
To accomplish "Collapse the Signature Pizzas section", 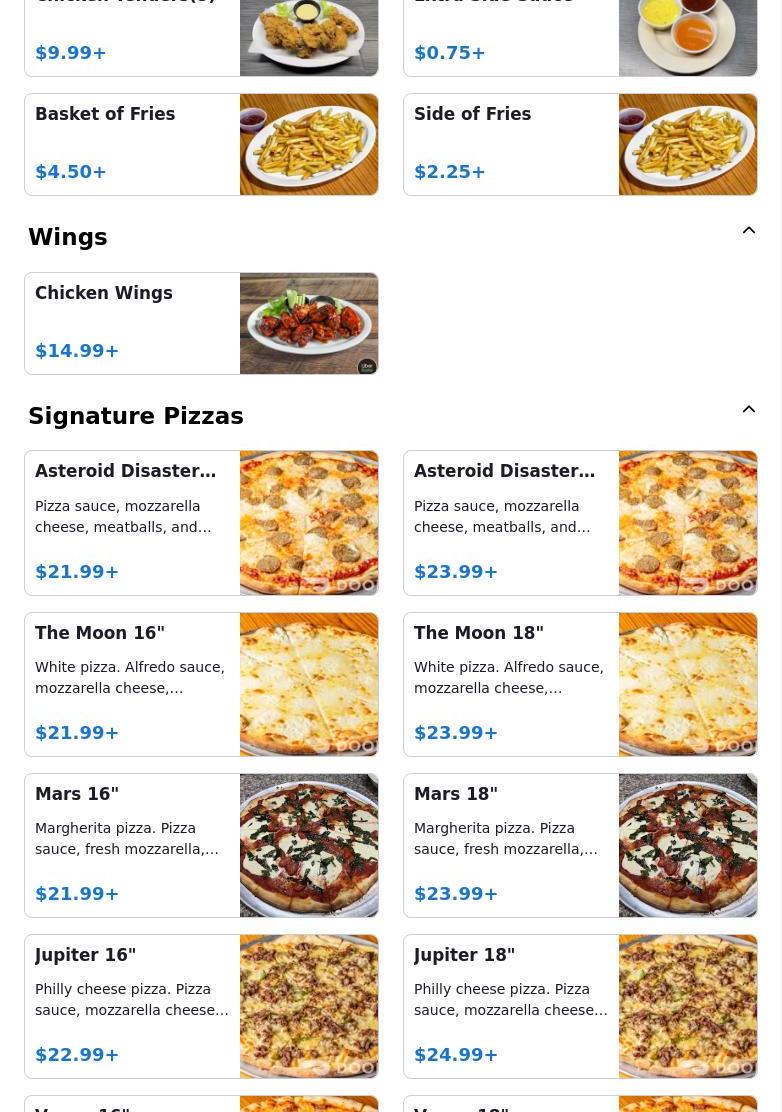I will [x=748, y=410].
